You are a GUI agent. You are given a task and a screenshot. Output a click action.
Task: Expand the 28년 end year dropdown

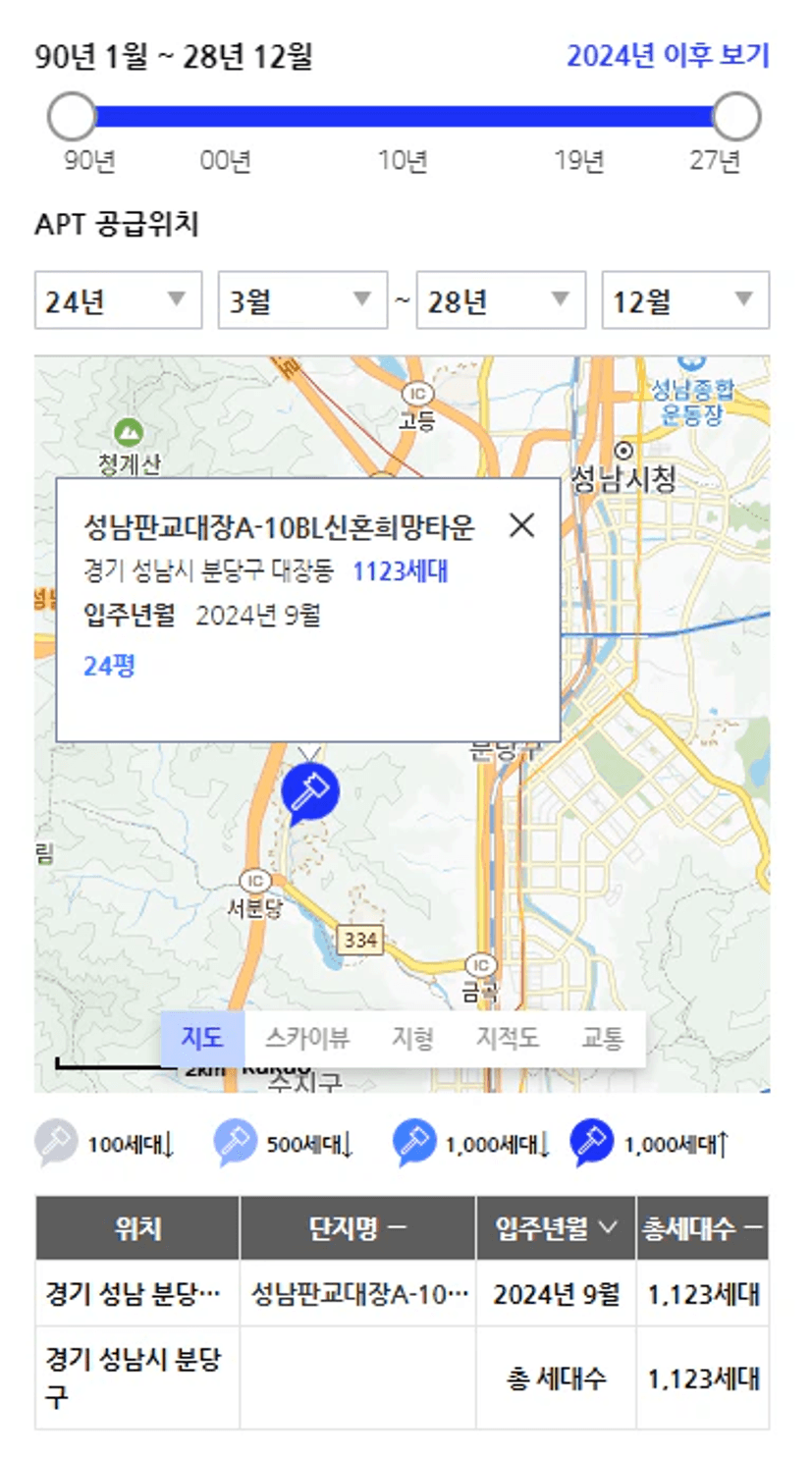501,300
